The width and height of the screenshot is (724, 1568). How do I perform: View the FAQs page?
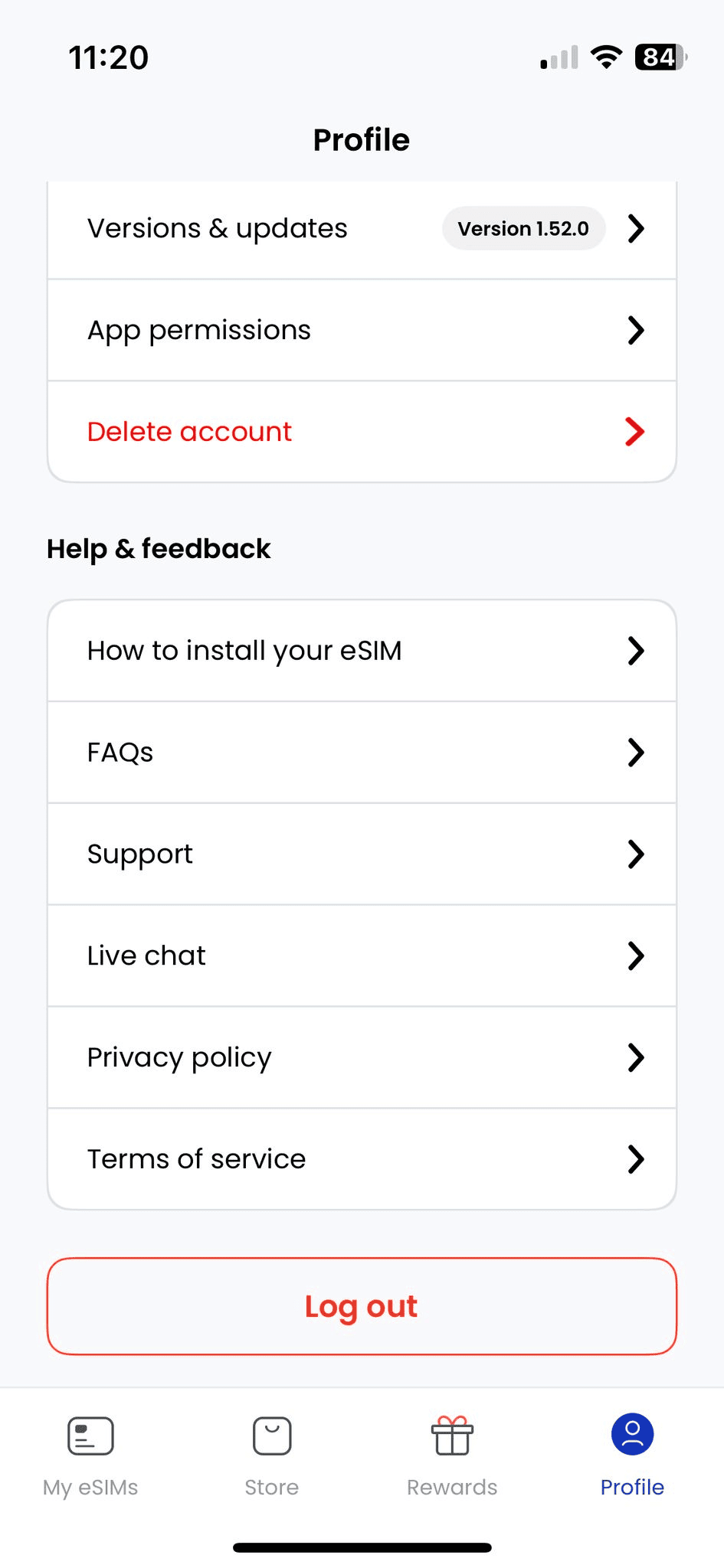(362, 753)
